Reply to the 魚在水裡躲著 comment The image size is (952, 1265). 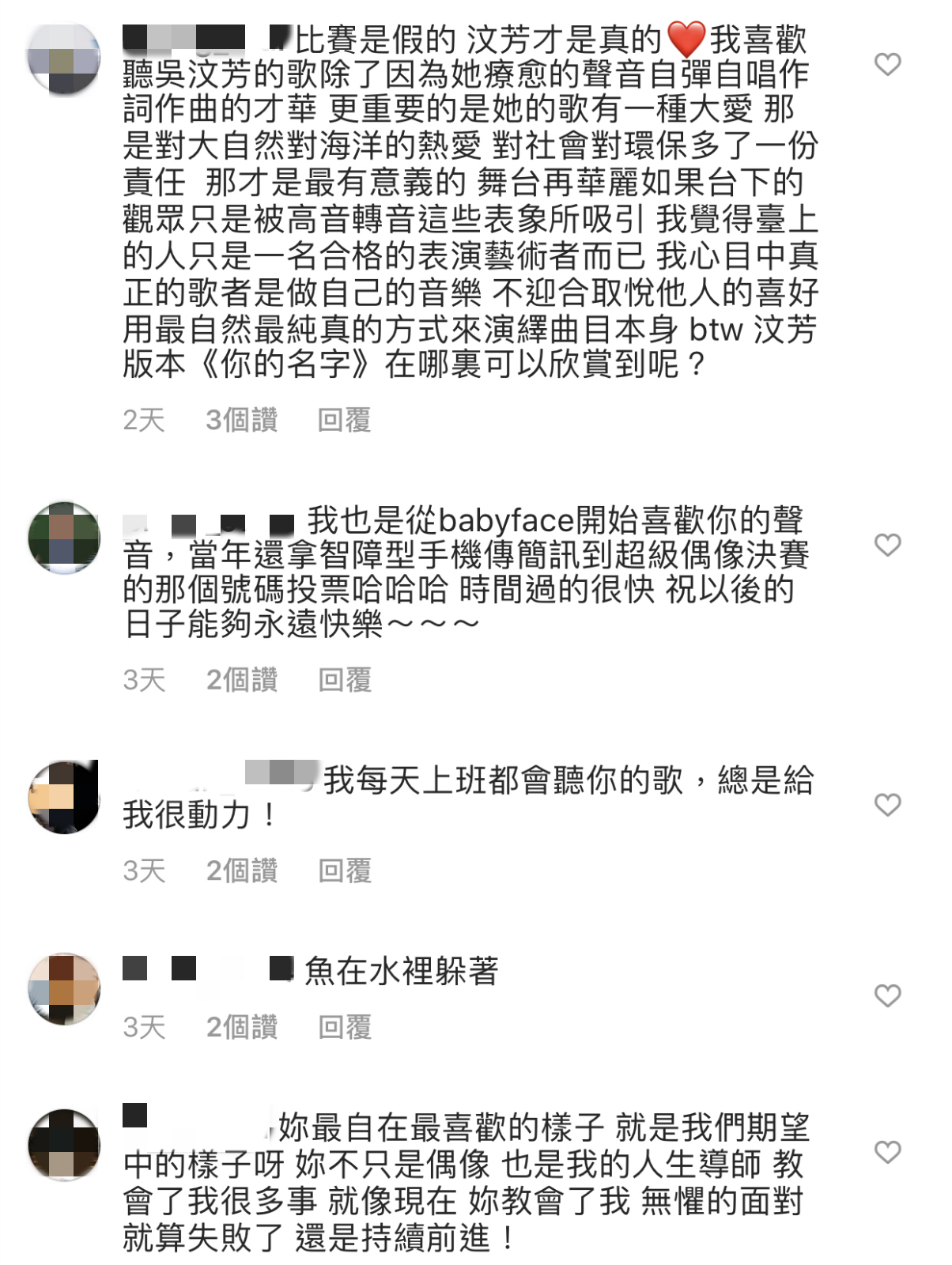(344, 1027)
